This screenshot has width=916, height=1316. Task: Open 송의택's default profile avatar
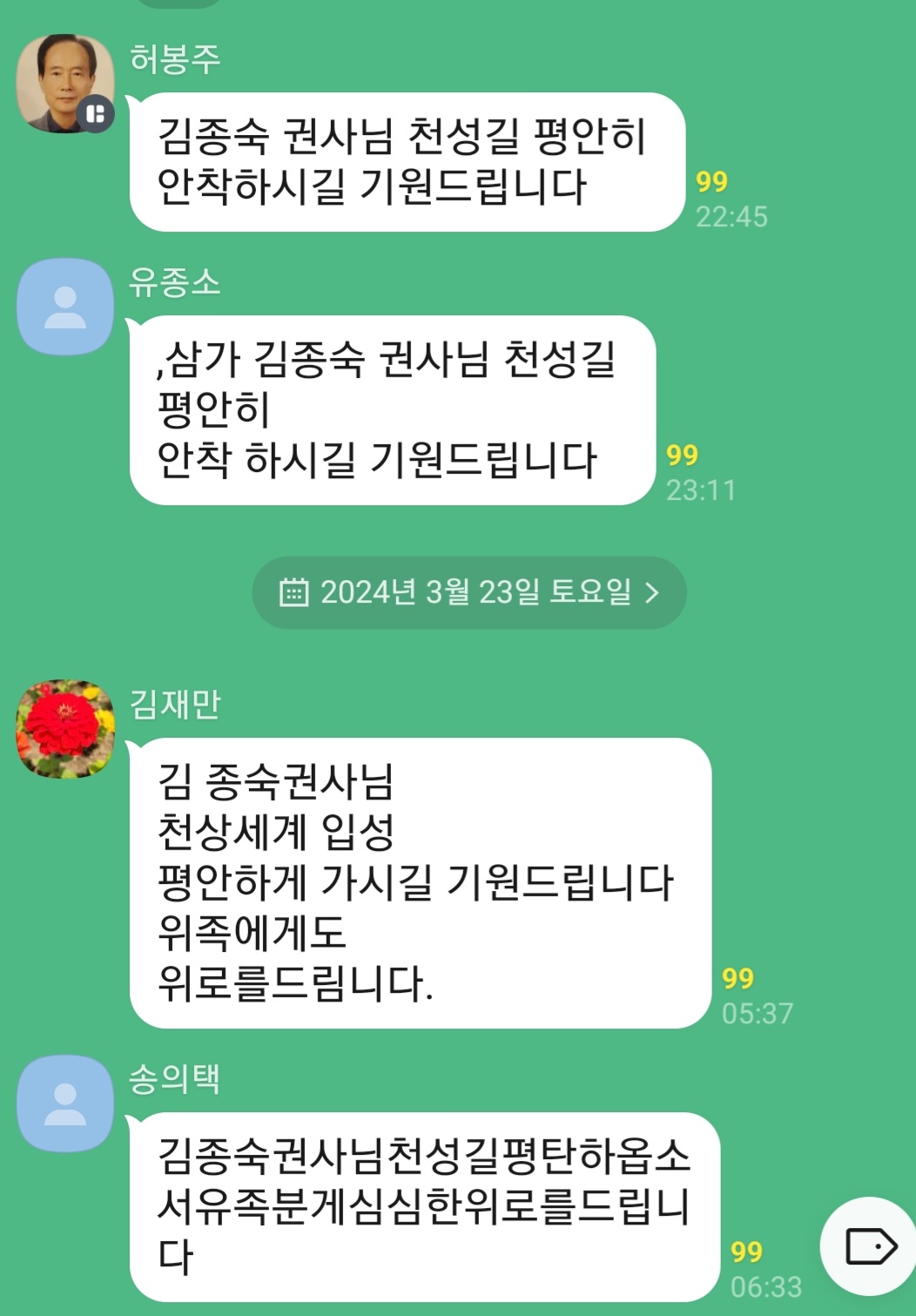[65, 1103]
